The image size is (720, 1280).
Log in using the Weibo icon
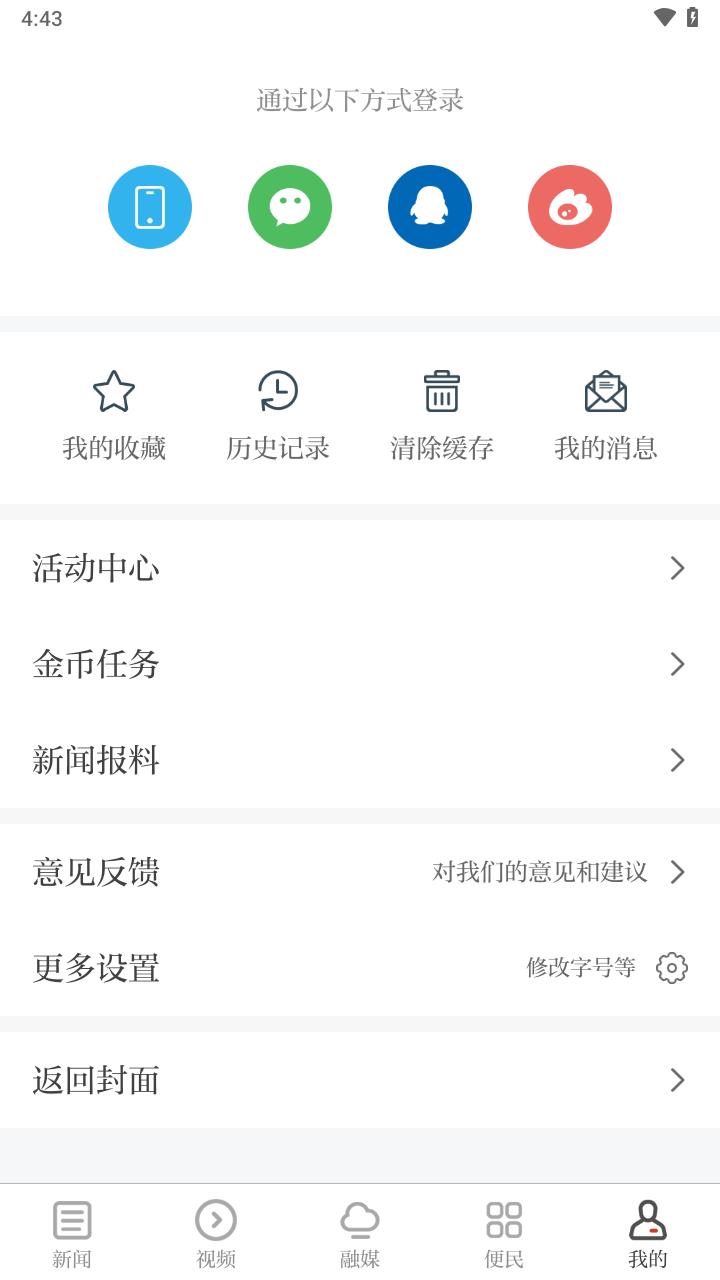click(570, 207)
